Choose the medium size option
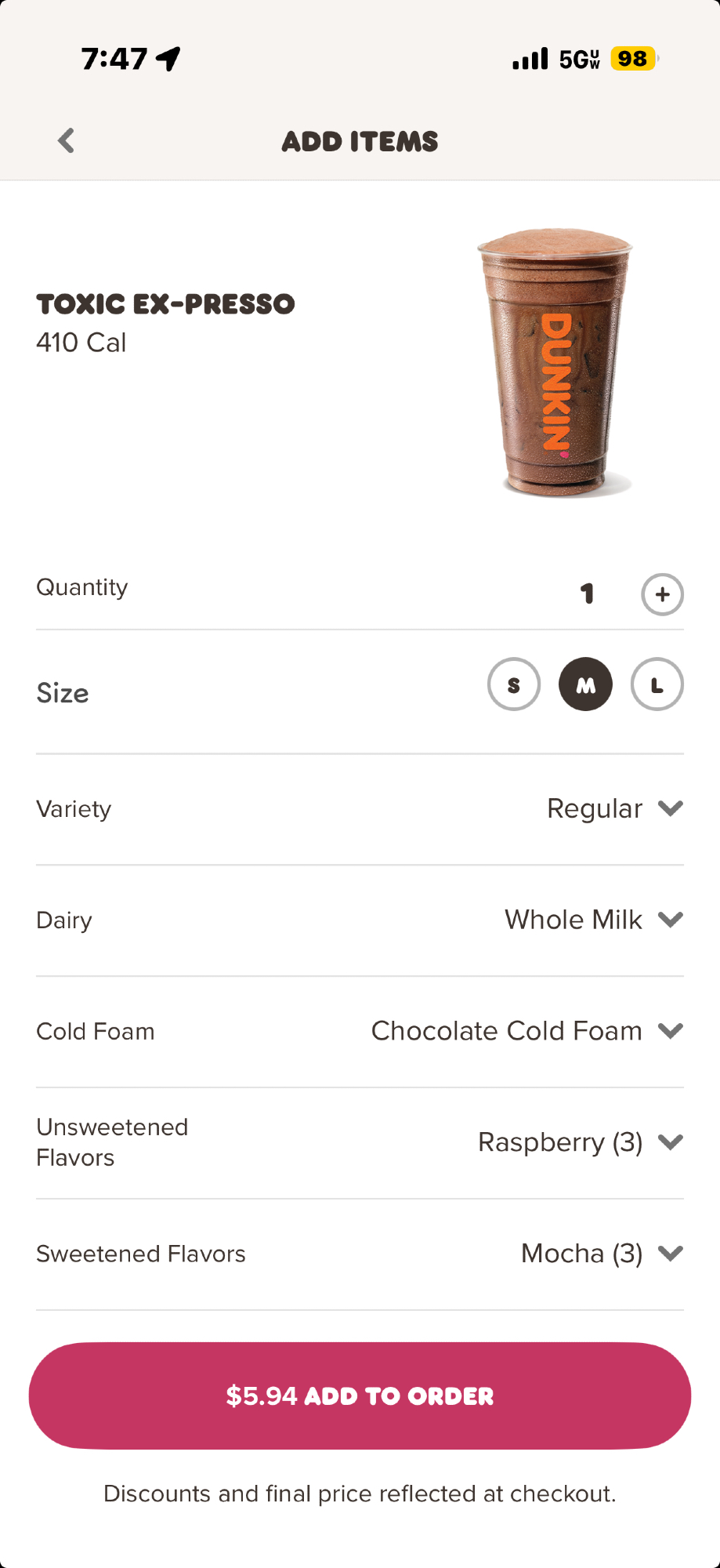This screenshot has width=720, height=1568. click(585, 684)
